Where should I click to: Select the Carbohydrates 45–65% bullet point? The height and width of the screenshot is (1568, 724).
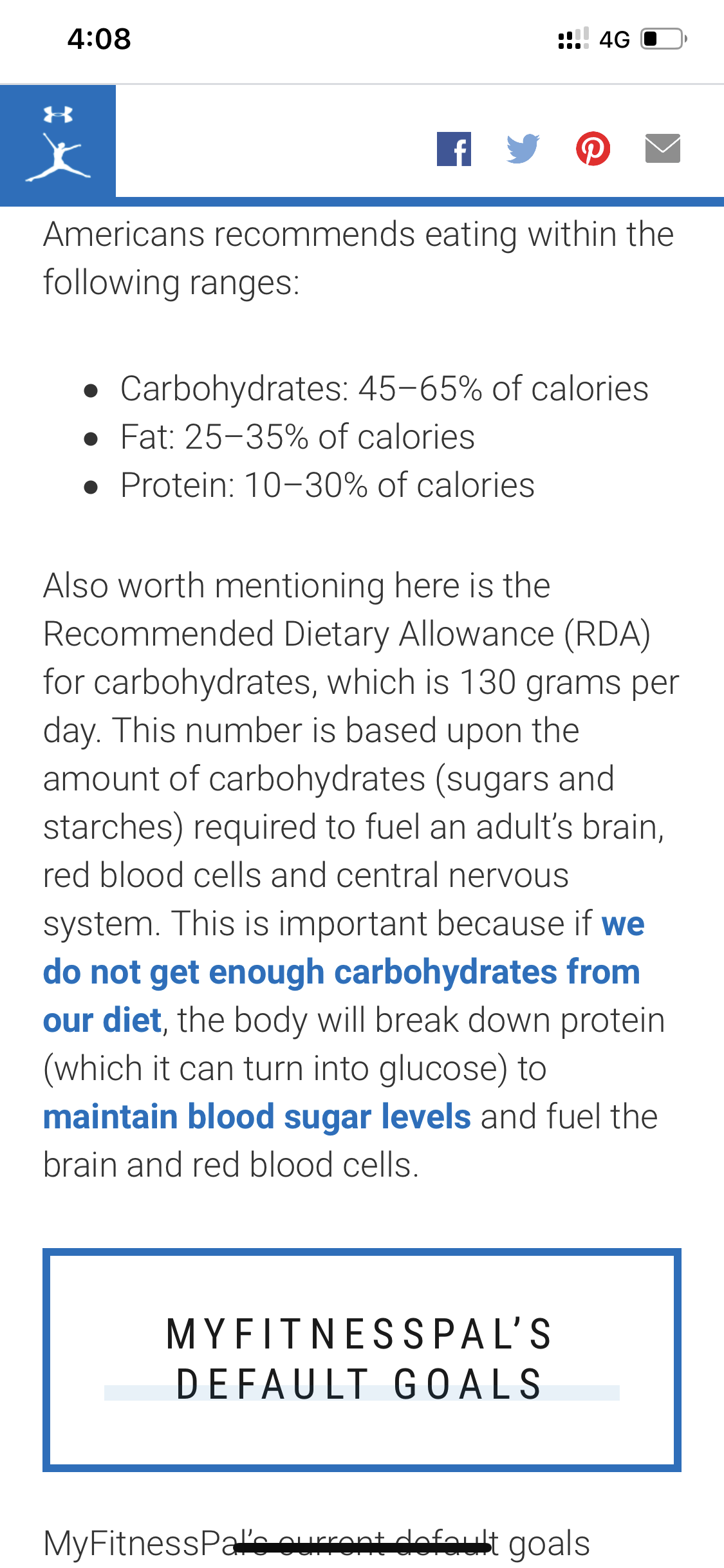tap(384, 387)
